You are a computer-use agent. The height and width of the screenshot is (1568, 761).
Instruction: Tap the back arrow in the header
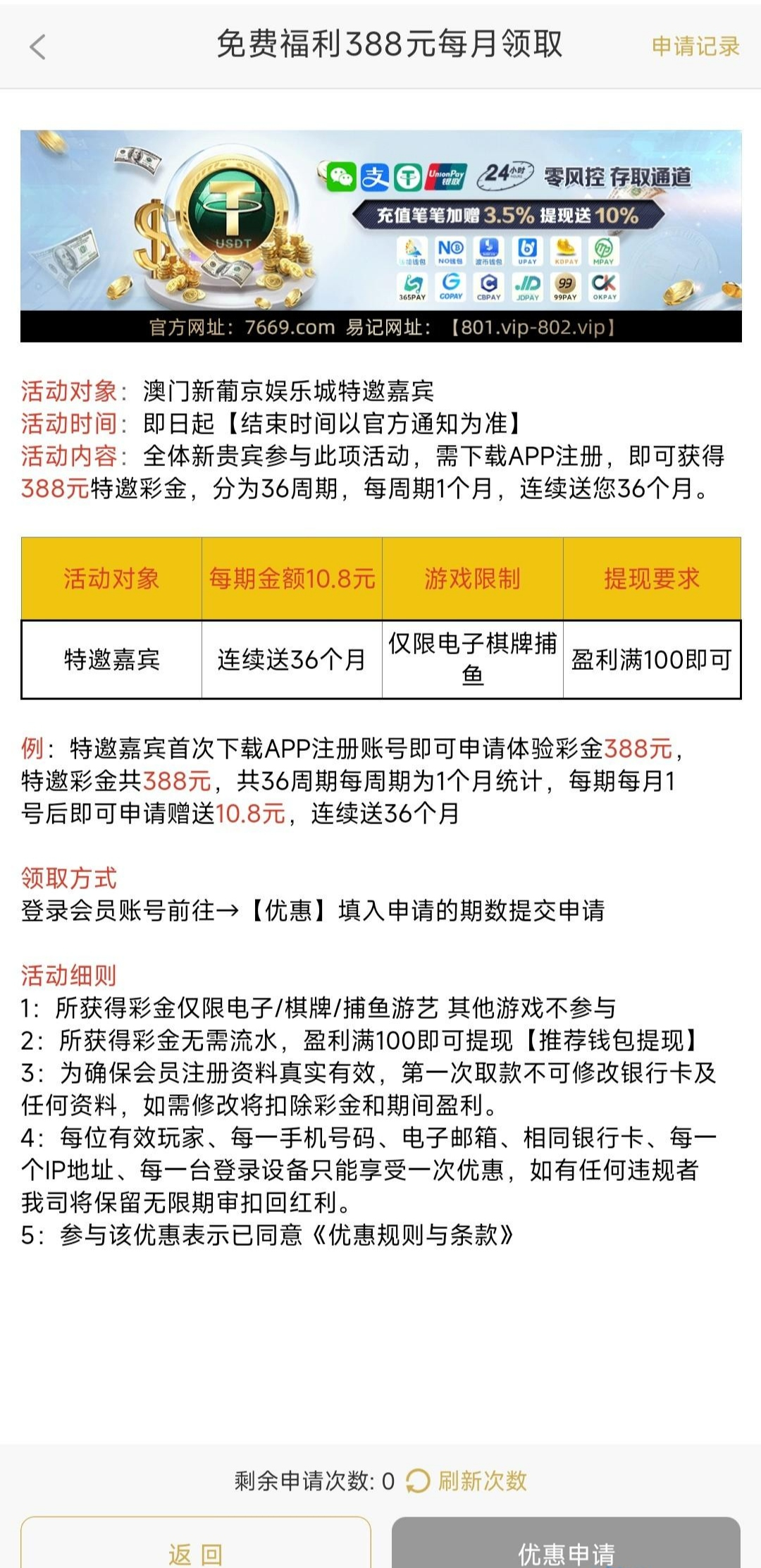38,47
